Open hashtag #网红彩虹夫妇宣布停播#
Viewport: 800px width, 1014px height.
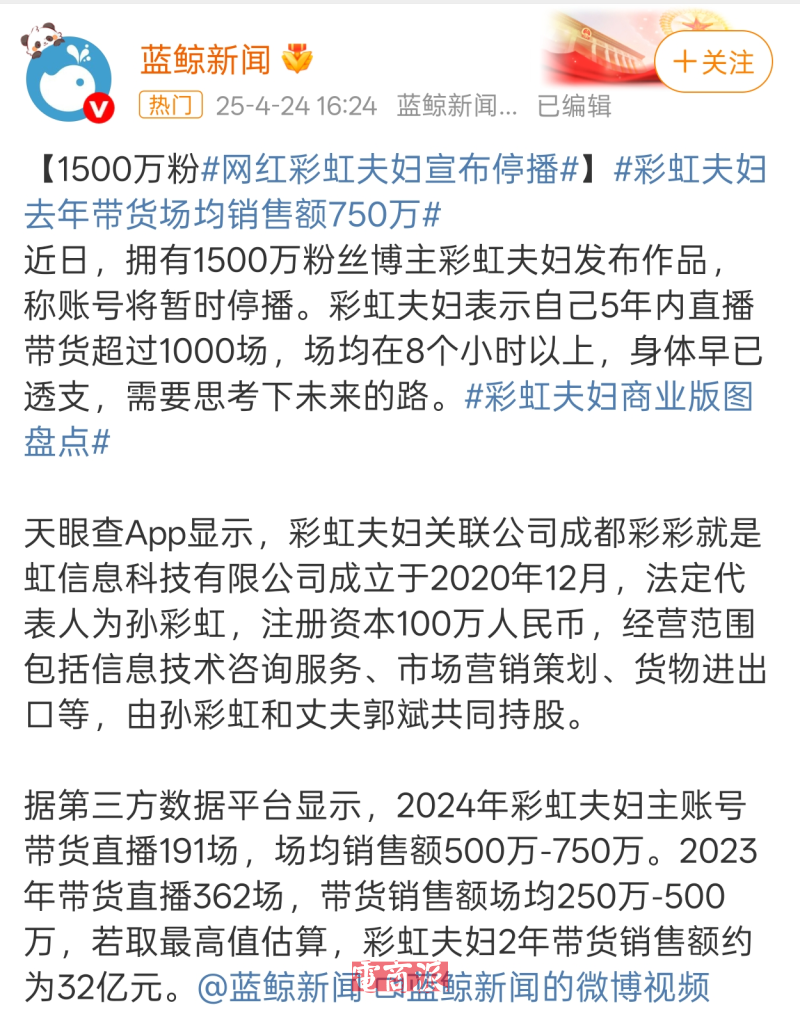pos(390,170)
